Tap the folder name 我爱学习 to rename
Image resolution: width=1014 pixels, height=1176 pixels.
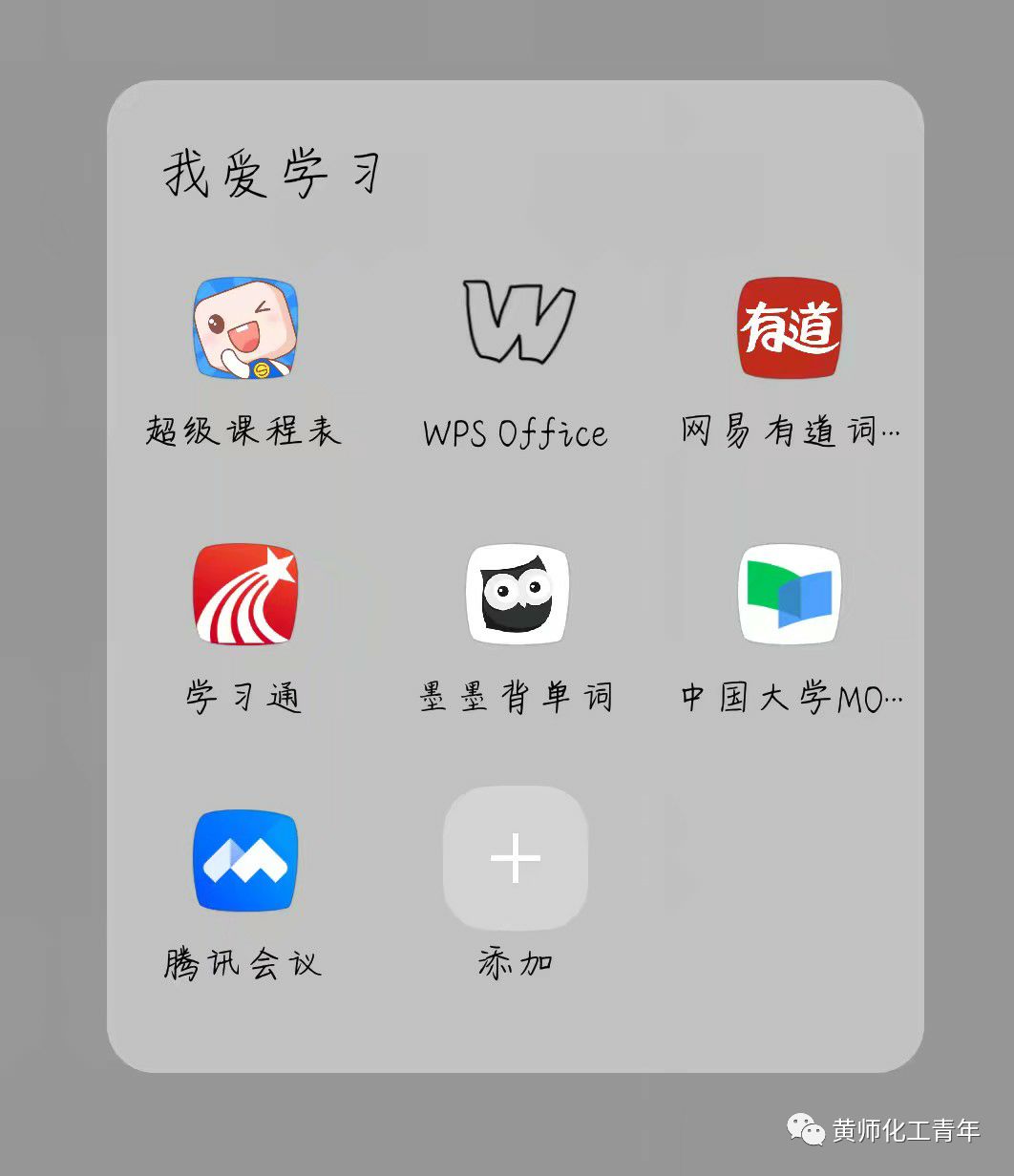(x=273, y=175)
